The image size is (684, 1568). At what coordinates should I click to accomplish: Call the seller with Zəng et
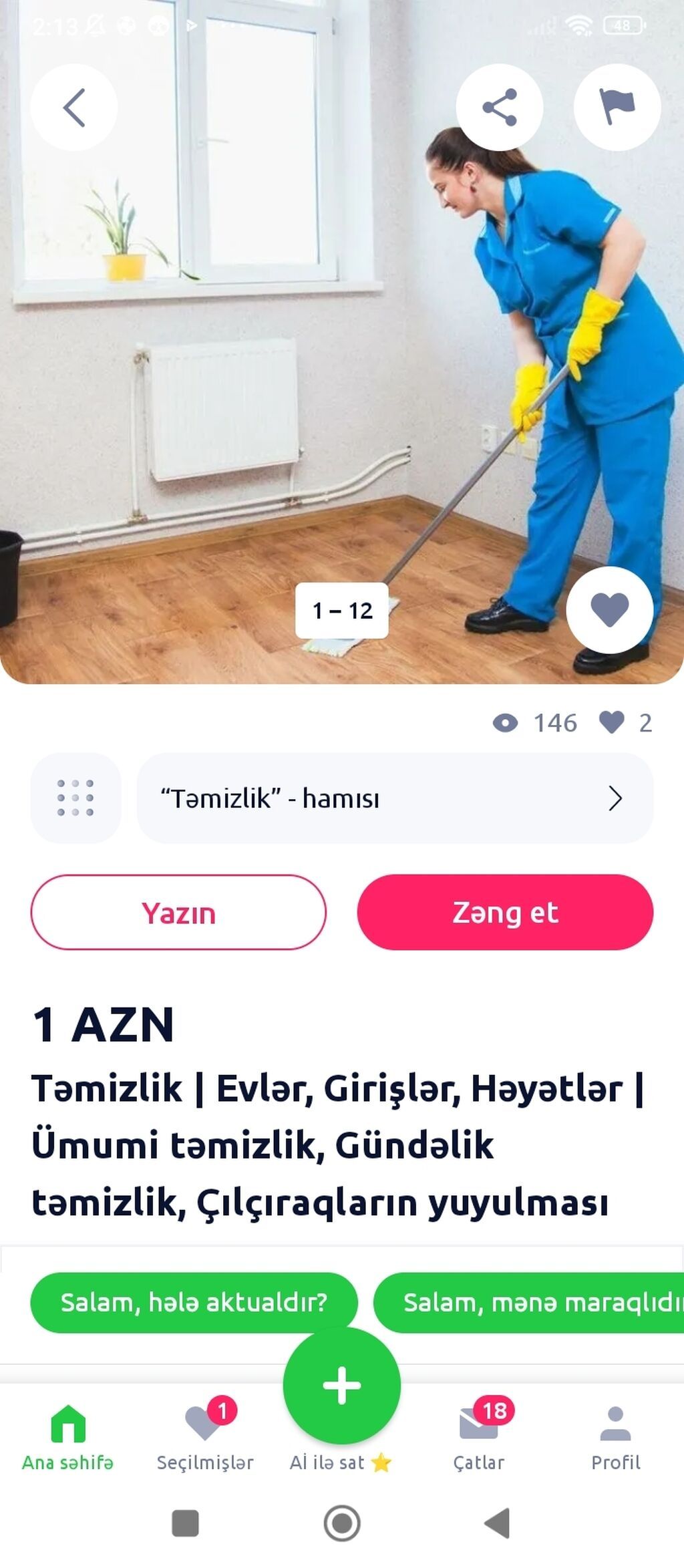pos(505,912)
